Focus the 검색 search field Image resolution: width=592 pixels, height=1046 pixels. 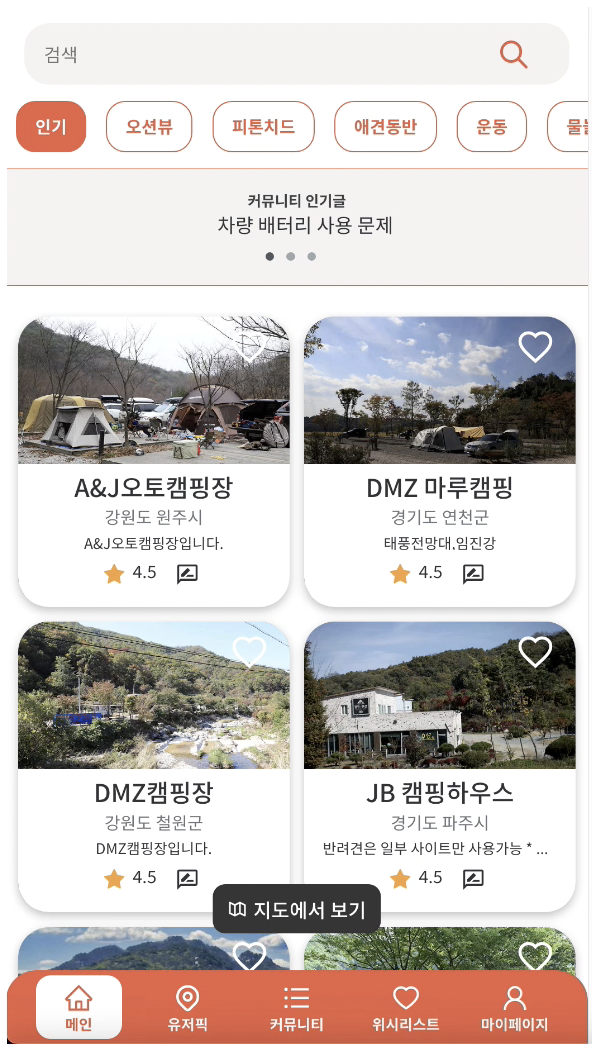click(x=296, y=54)
